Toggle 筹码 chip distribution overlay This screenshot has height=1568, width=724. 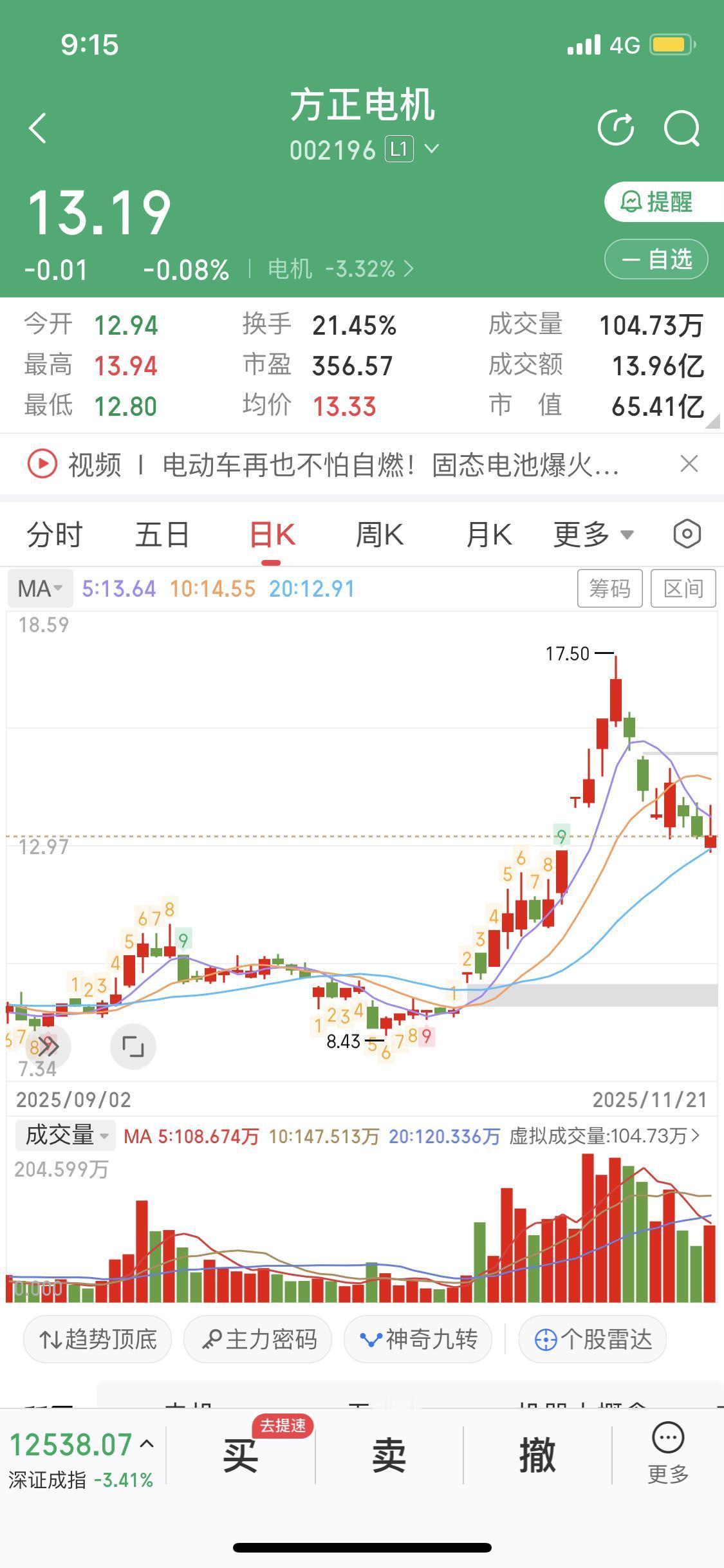(x=609, y=588)
